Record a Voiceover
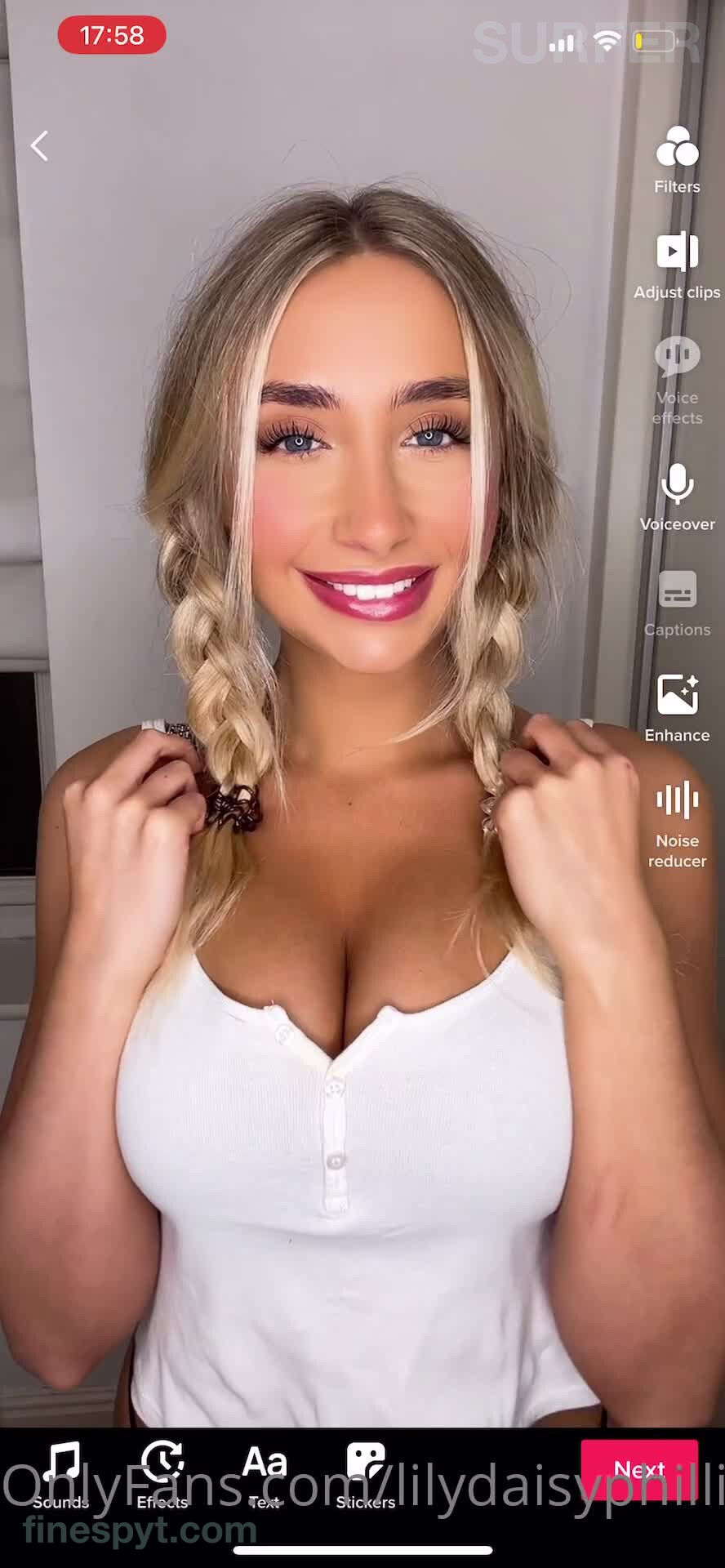The height and width of the screenshot is (1568, 725). pyautogui.click(x=677, y=497)
